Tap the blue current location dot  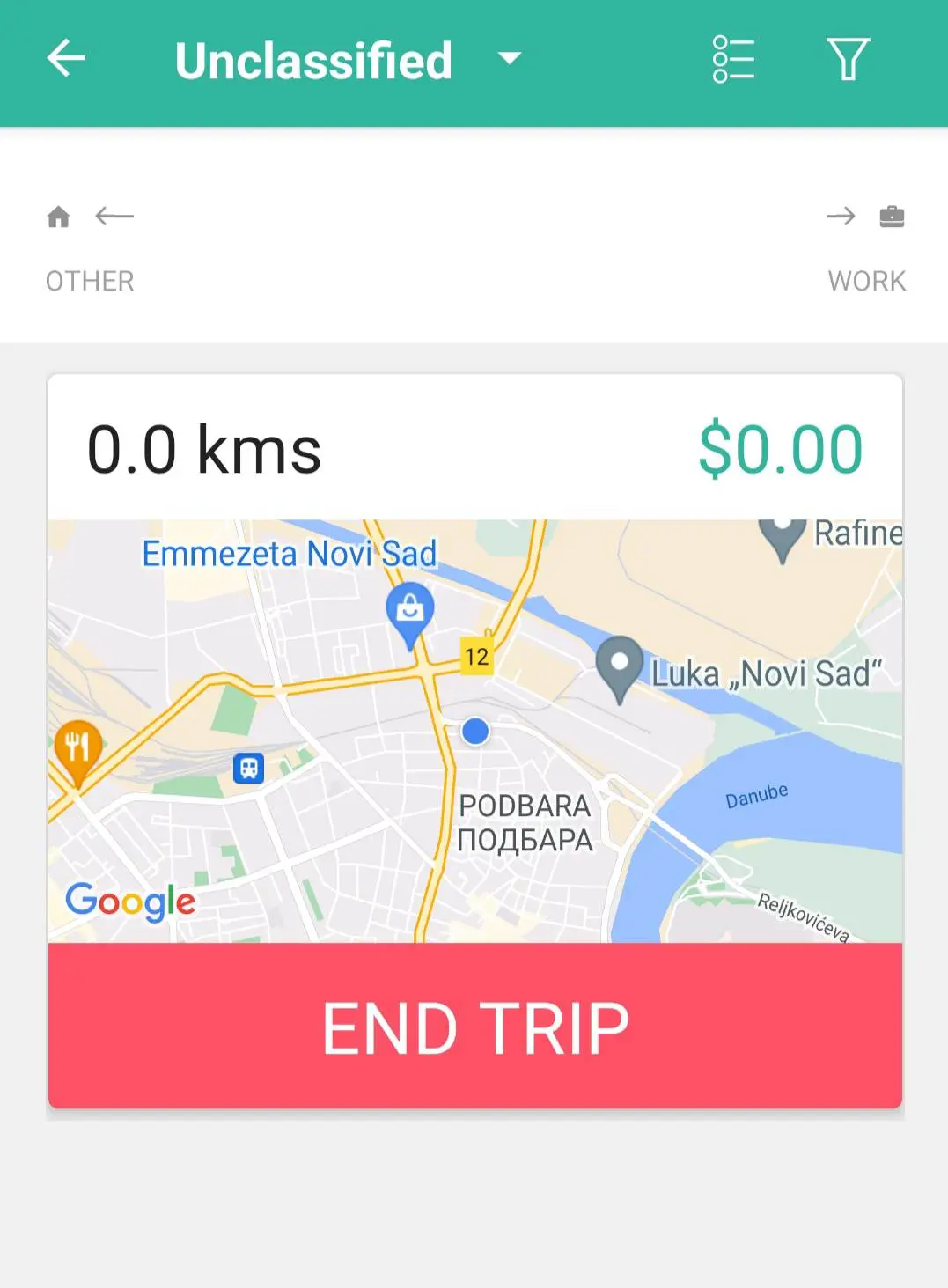[474, 731]
